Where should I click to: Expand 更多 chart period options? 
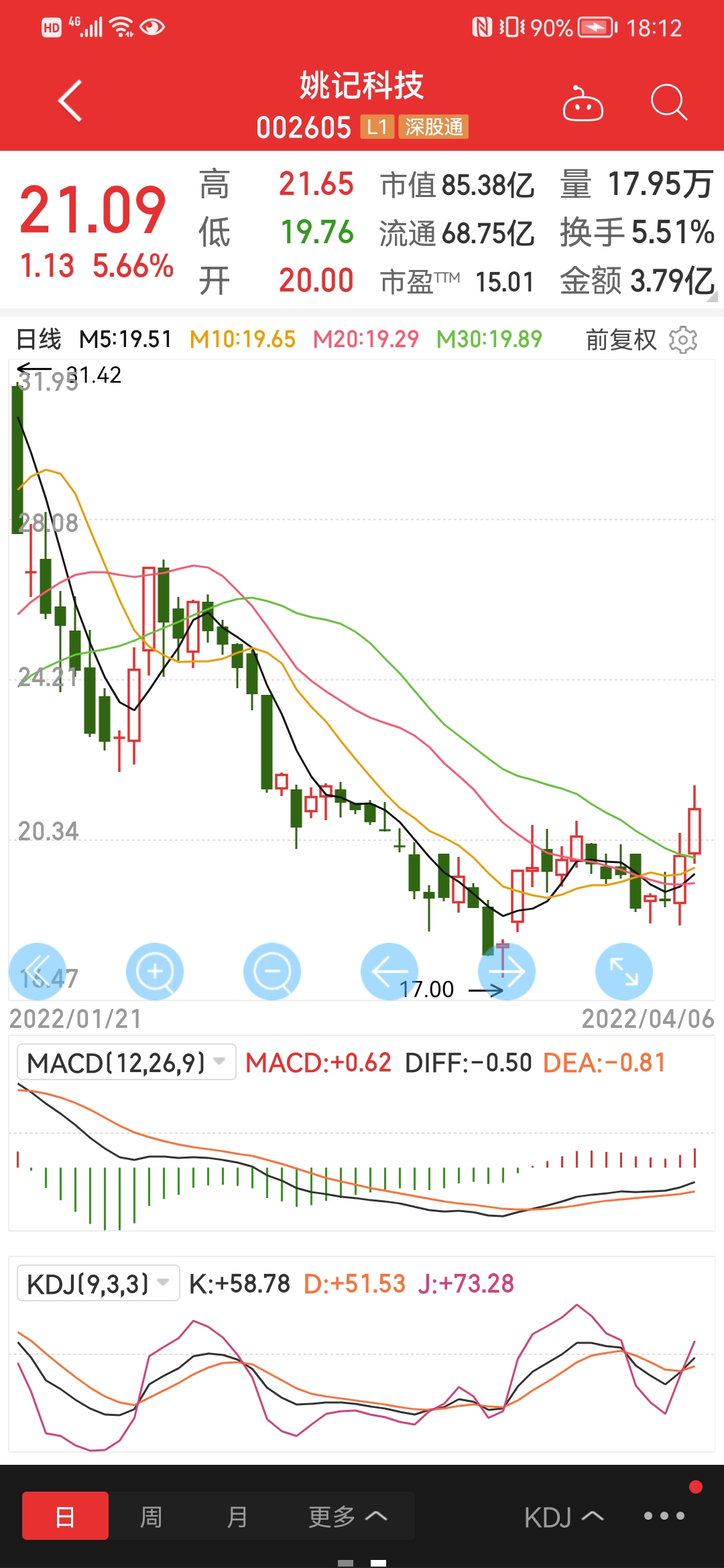347,1516
